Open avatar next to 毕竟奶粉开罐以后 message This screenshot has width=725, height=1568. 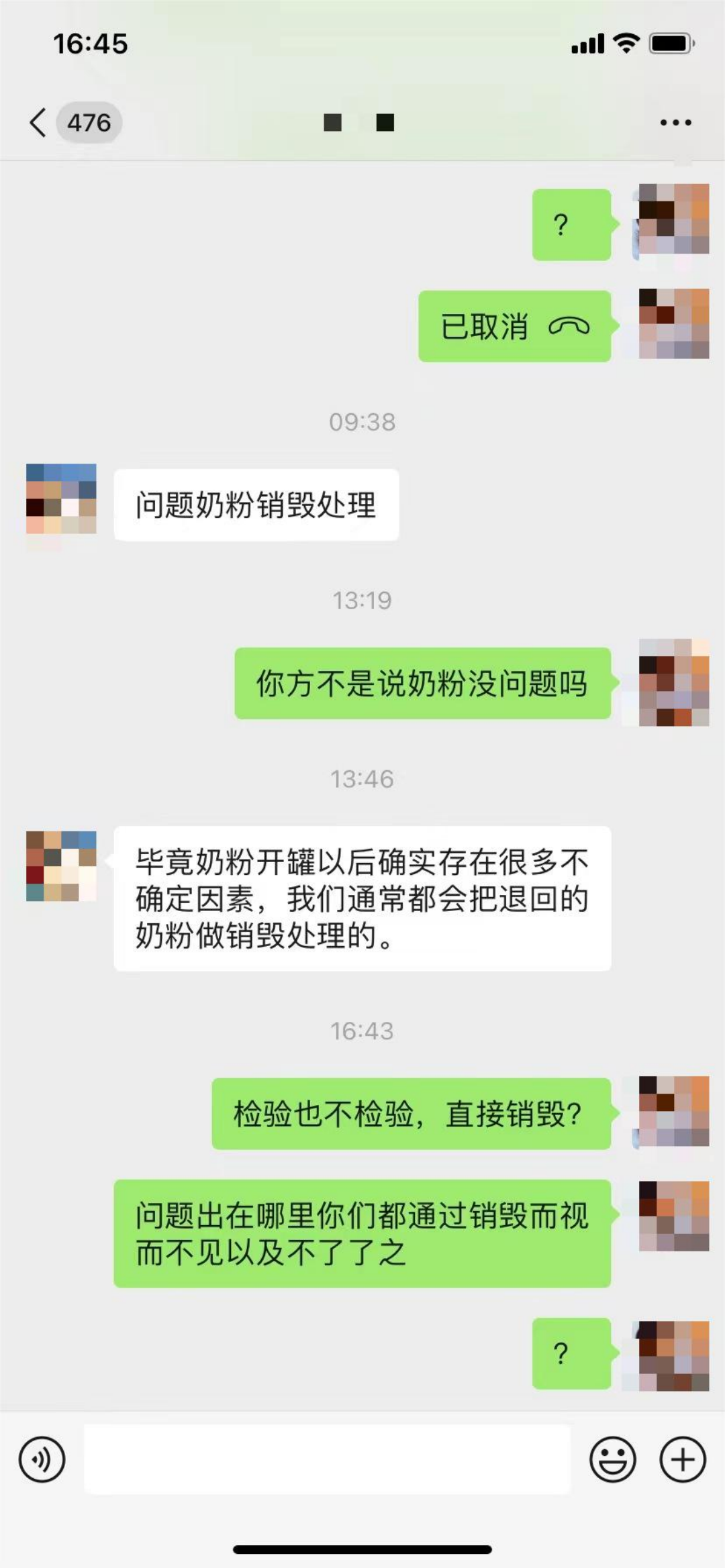[61, 866]
